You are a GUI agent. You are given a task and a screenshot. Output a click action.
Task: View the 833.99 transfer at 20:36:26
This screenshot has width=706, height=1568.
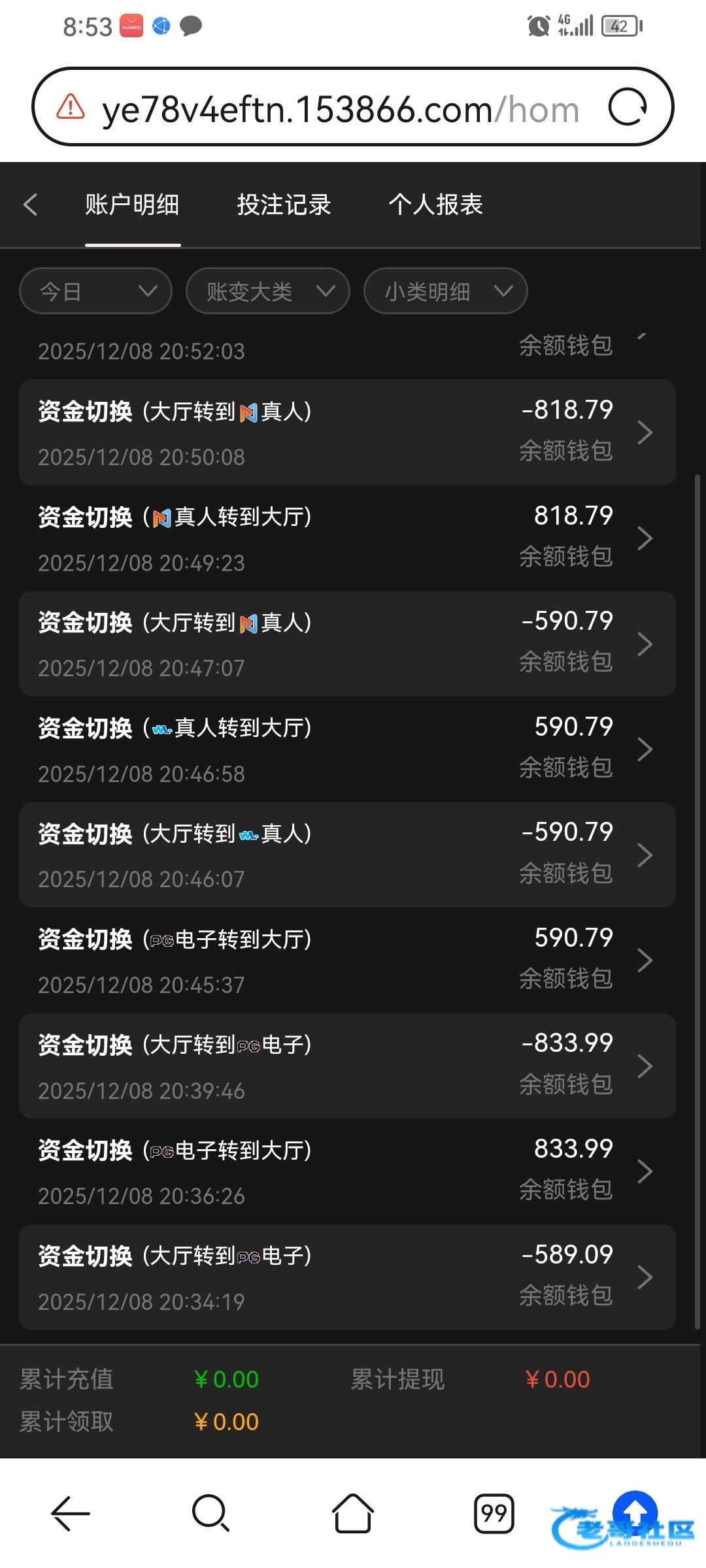pos(347,1171)
